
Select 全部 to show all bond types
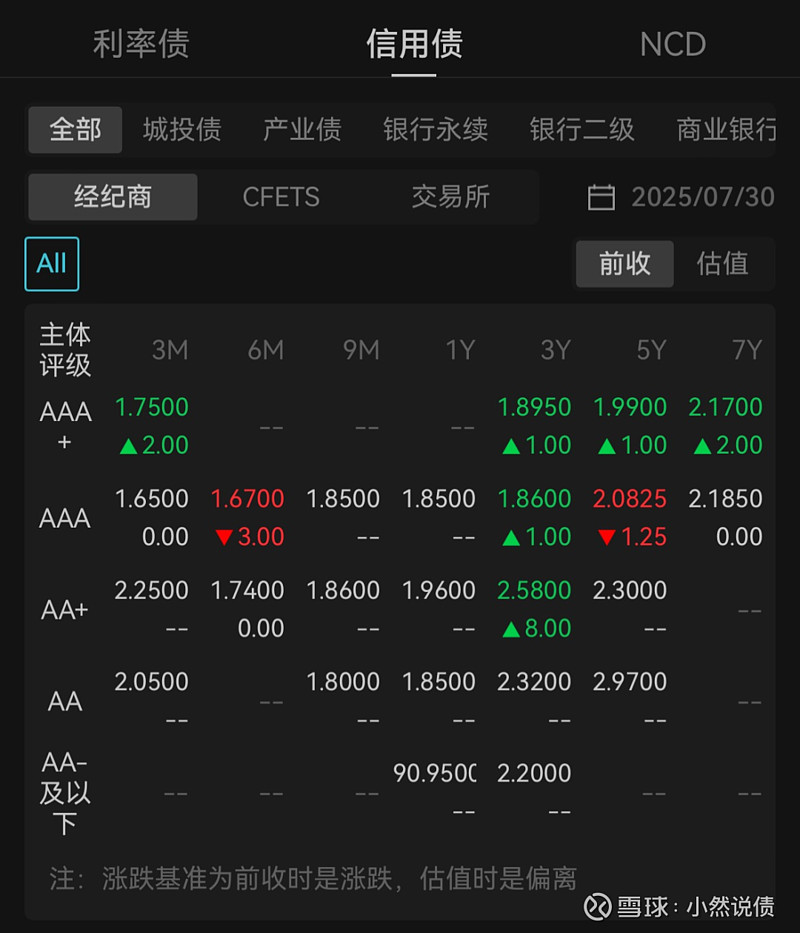[x=75, y=130]
